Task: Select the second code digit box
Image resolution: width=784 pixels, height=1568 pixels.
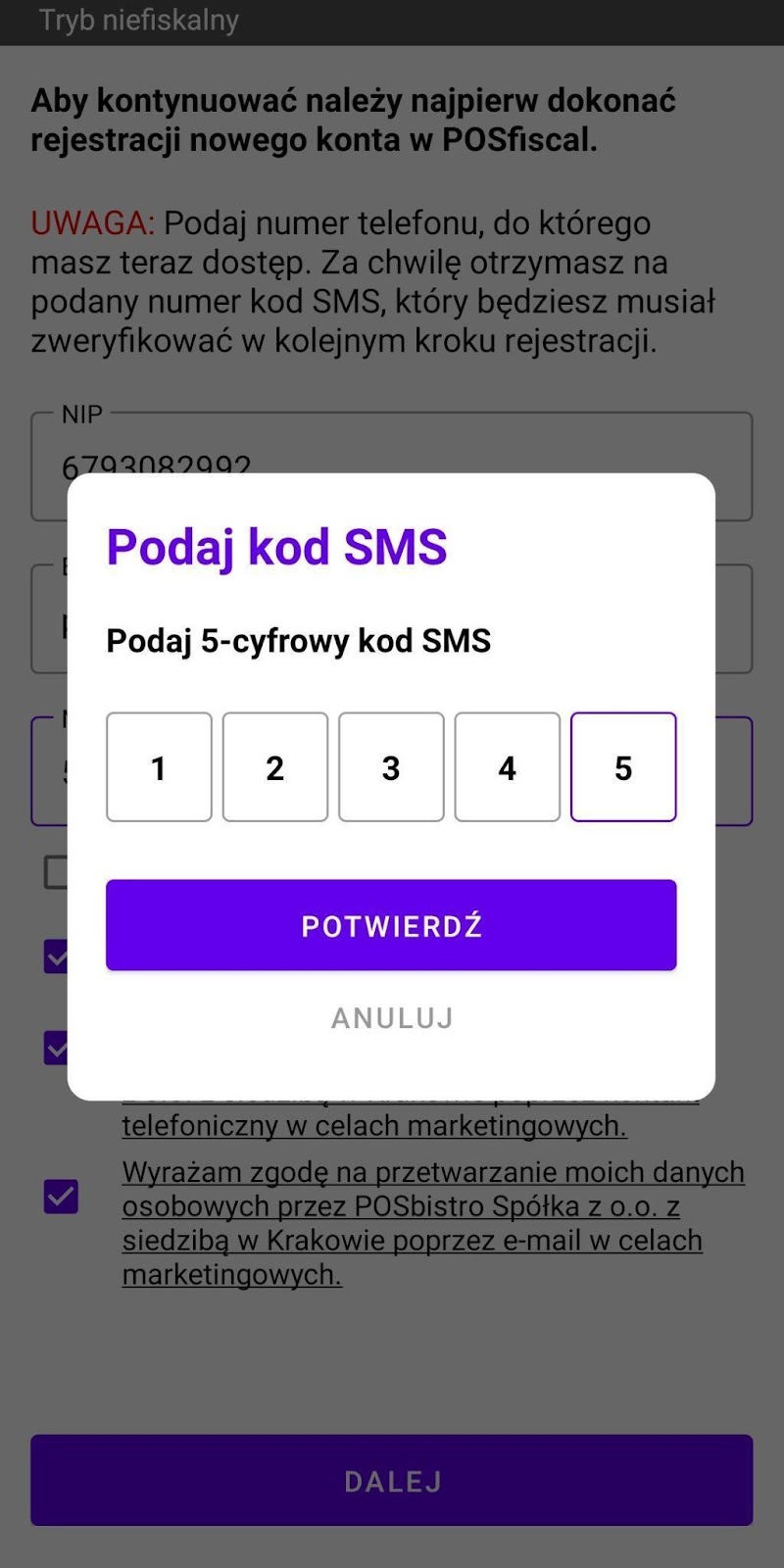Action: pos(275,767)
